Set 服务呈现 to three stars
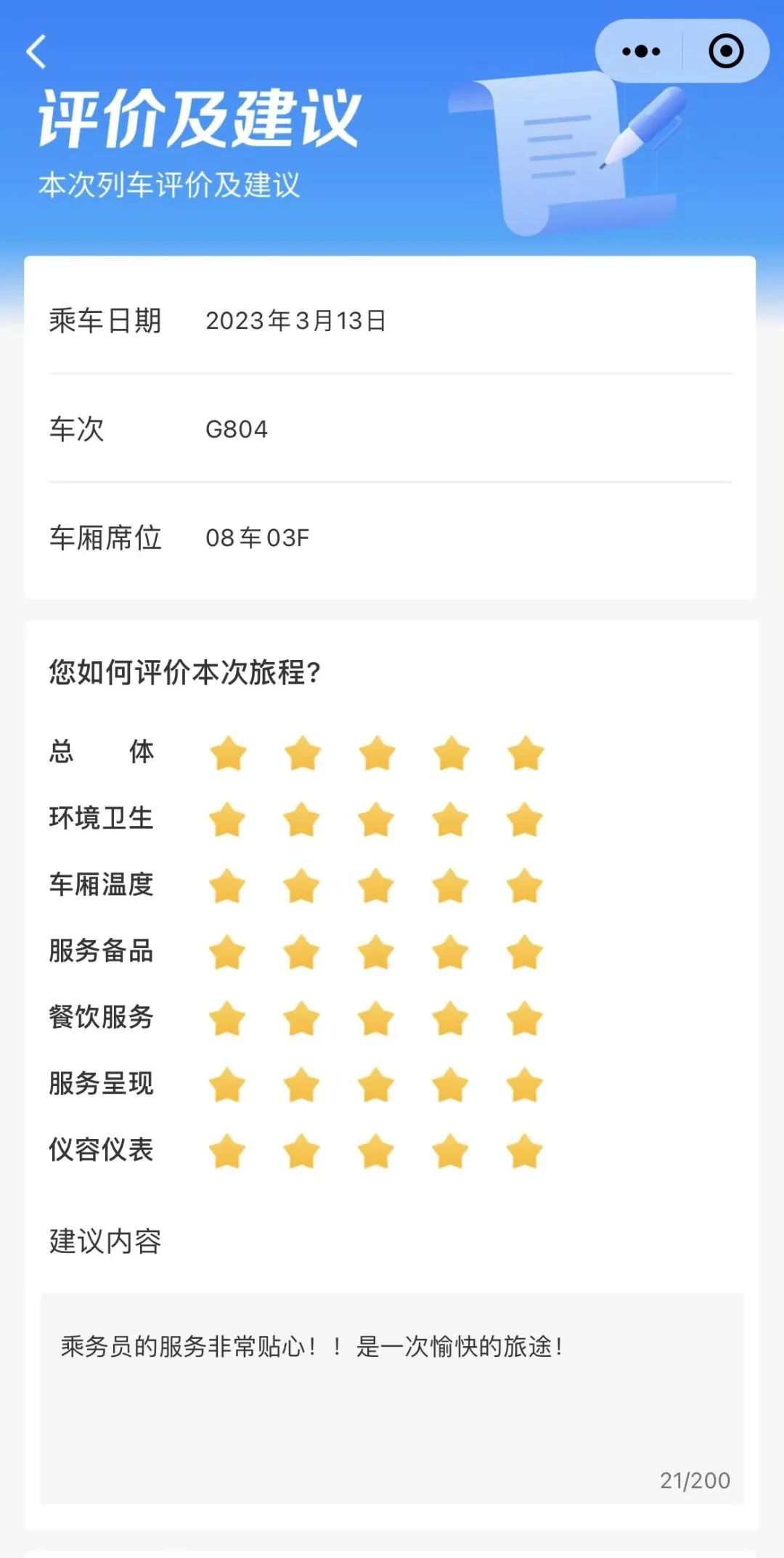784x1558 pixels. pyautogui.click(x=376, y=1085)
